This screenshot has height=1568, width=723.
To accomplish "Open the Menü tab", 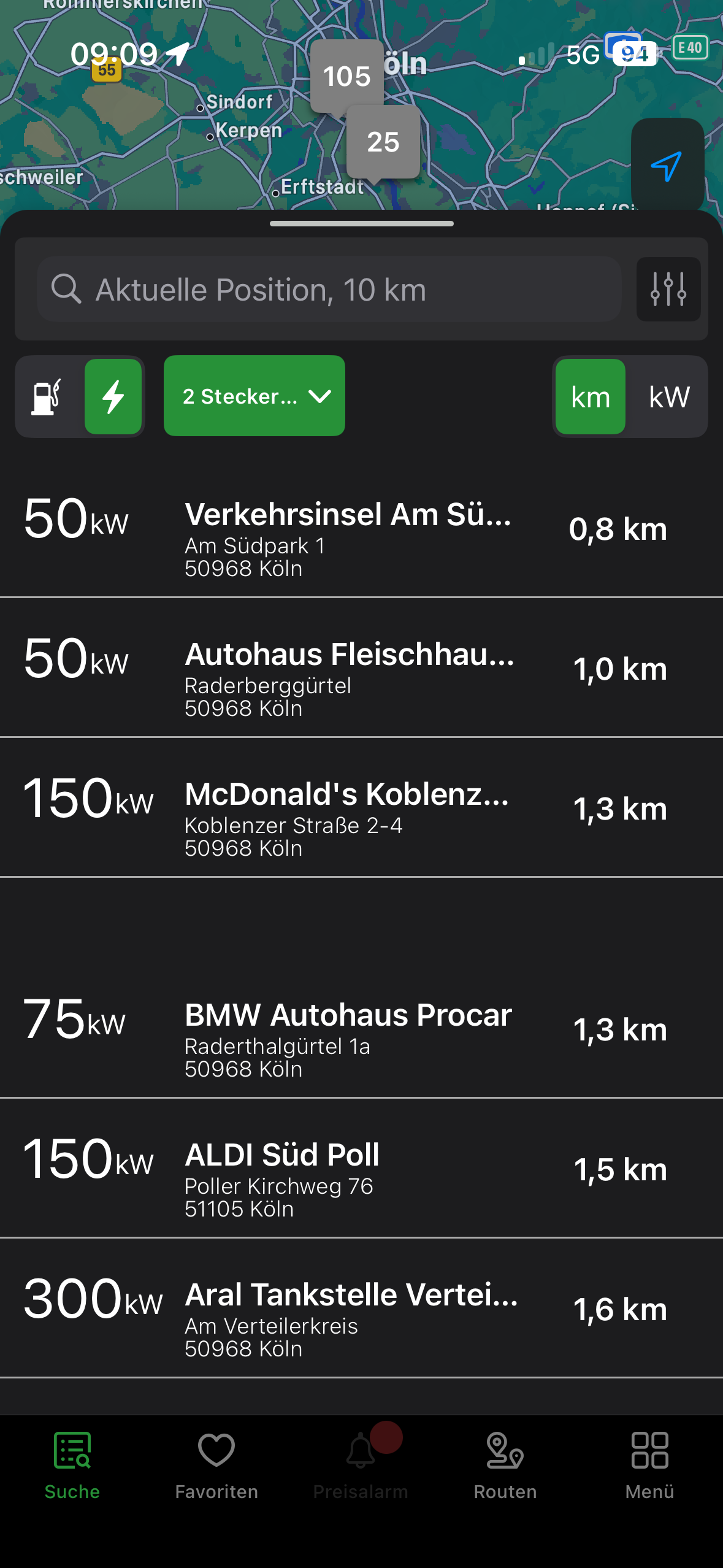I will [649, 1466].
